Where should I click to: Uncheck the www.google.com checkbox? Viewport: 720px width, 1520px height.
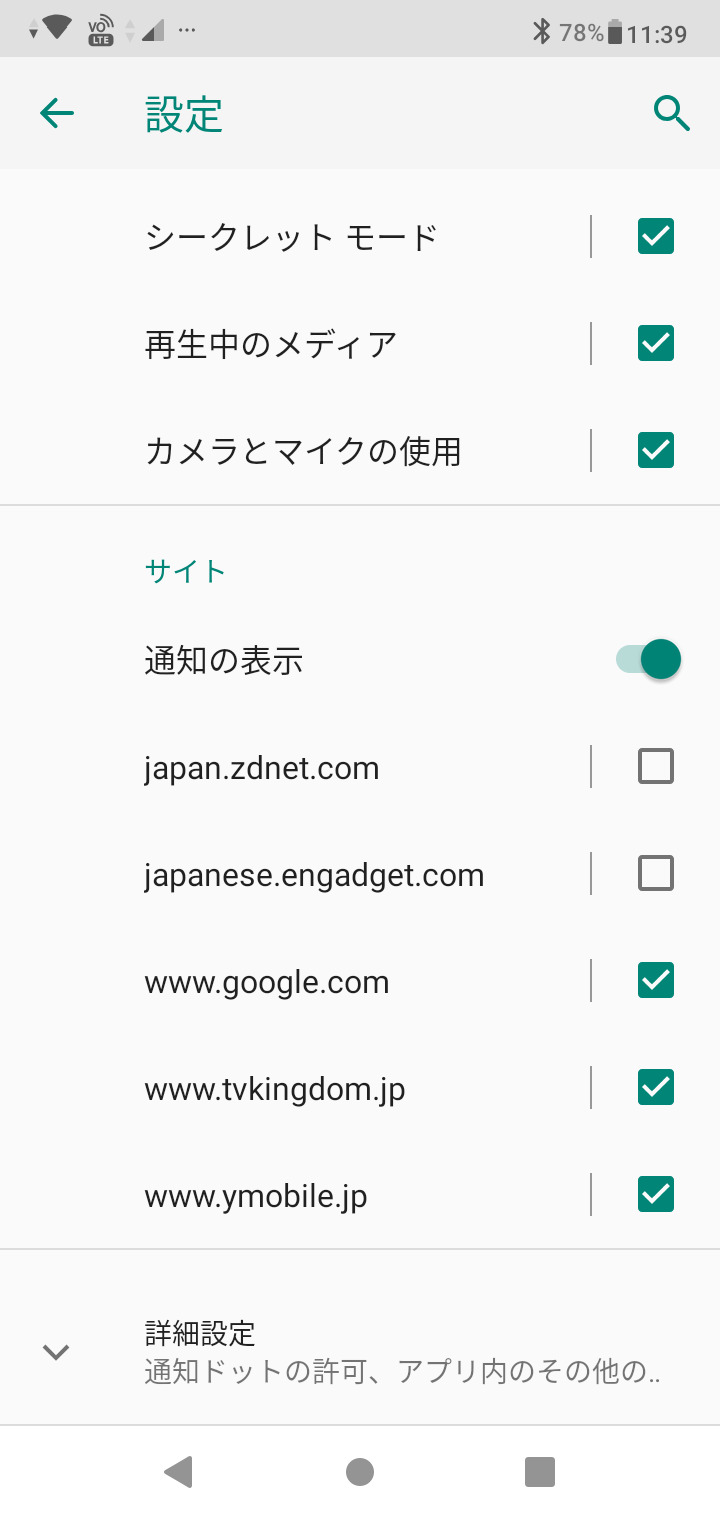pos(656,981)
